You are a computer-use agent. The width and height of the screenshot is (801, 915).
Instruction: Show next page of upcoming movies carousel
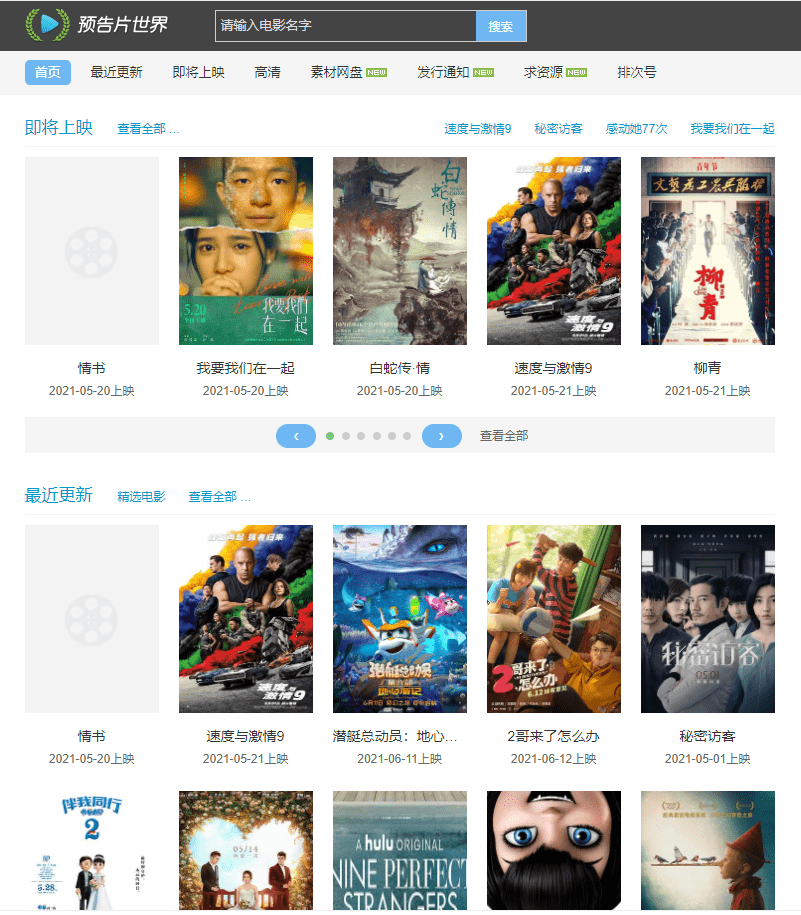pos(441,436)
